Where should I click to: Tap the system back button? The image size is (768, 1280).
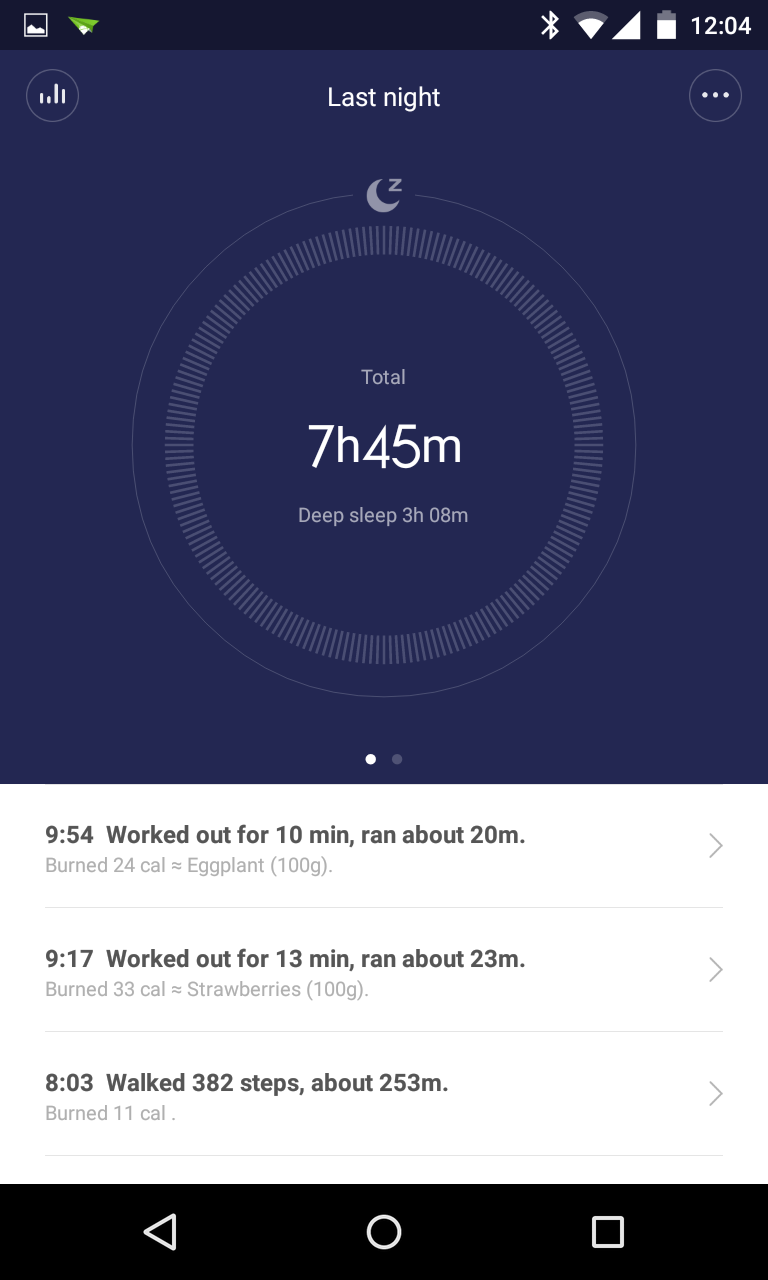(160, 1232)
